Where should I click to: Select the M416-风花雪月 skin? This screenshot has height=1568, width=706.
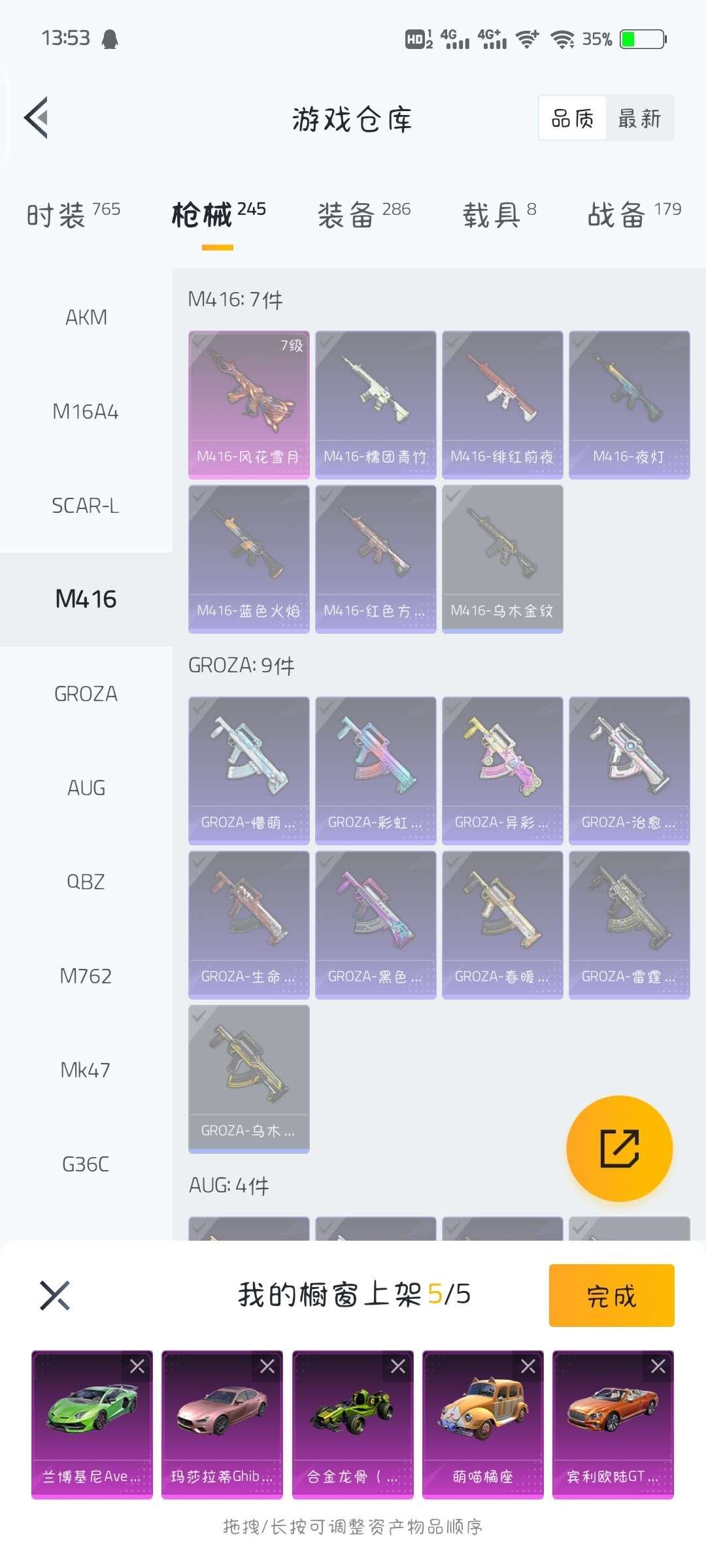click(x=248, y=404)
